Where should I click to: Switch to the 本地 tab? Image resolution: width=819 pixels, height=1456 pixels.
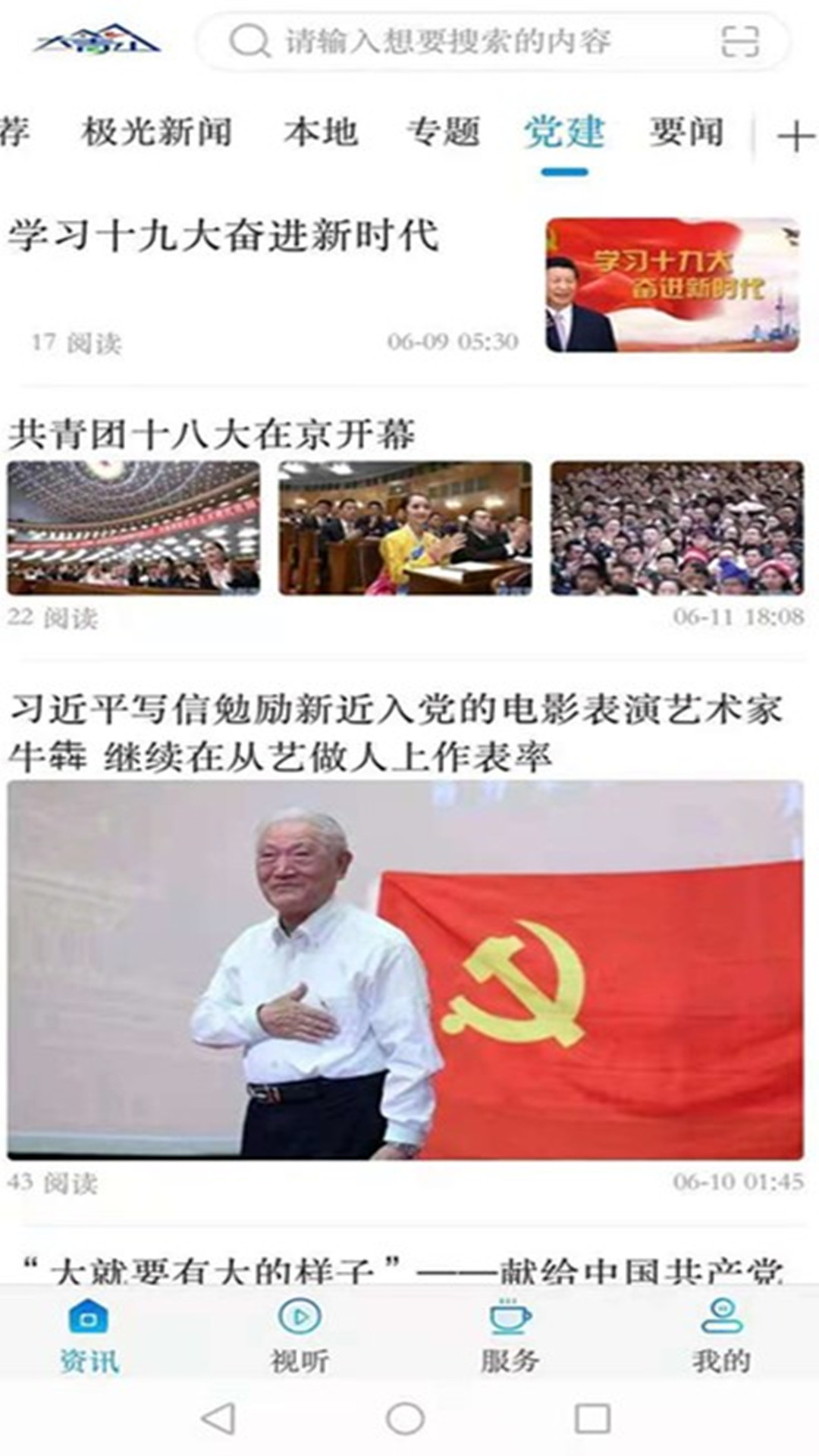pyautogui.click(x=321, y=133)
